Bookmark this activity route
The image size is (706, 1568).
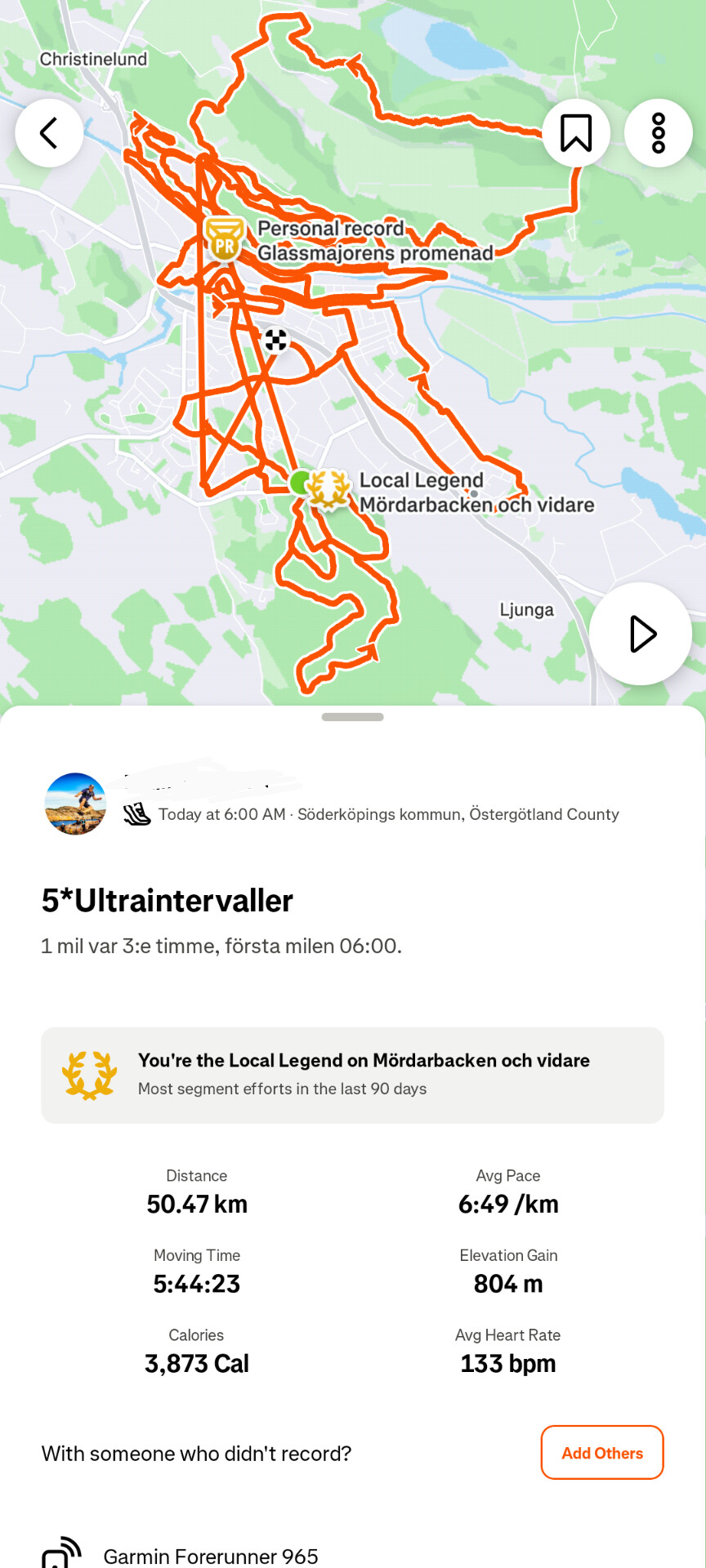576,133
